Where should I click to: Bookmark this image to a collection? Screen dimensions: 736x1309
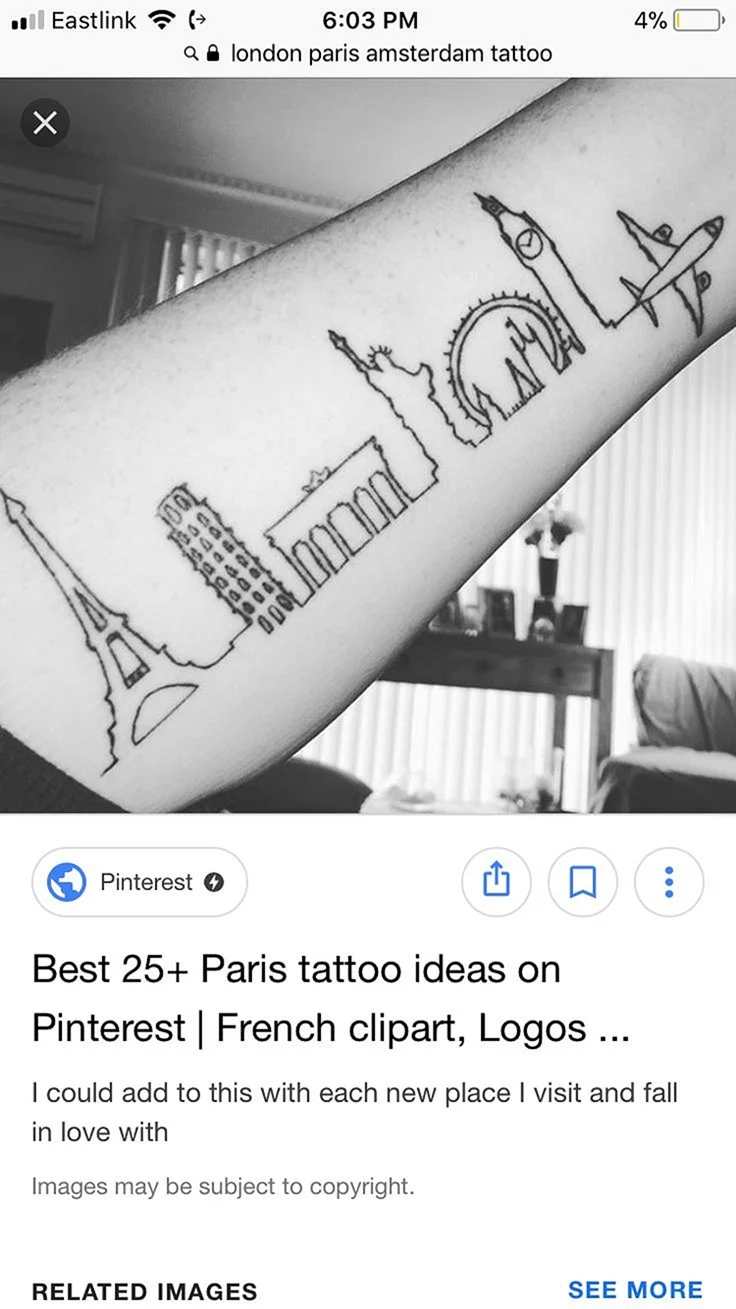583,881
